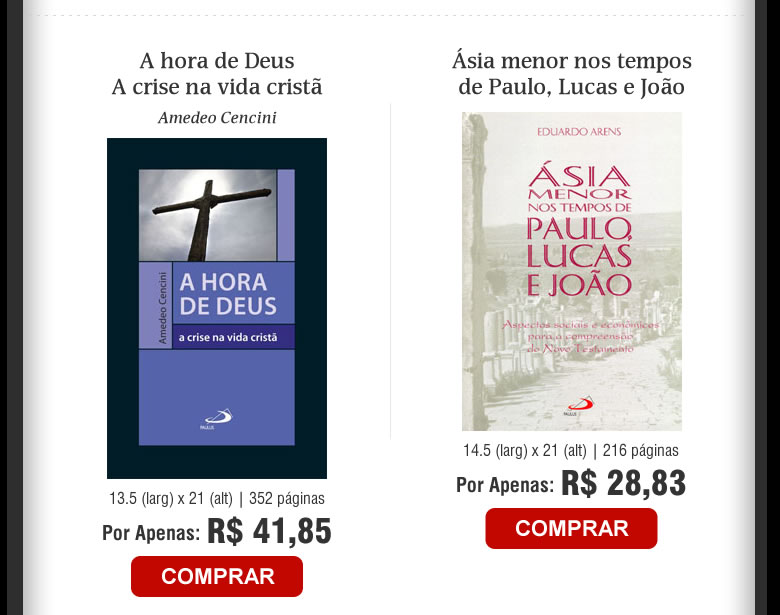Buy Ásia menor nos tempos de Paulo

(571, 529)
